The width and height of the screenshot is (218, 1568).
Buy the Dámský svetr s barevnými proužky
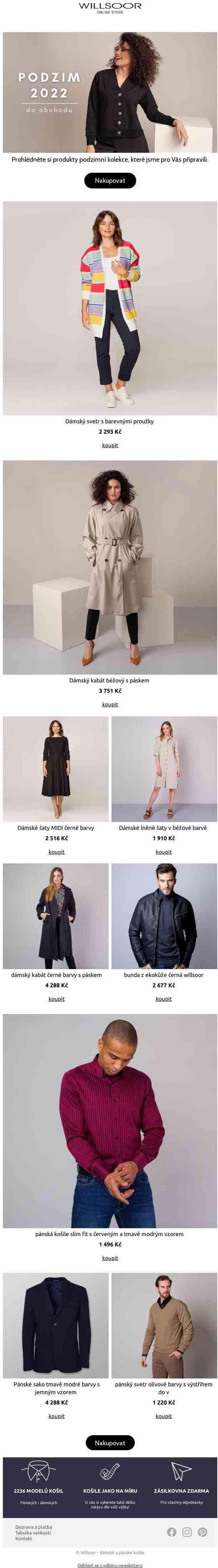(110, 445)
